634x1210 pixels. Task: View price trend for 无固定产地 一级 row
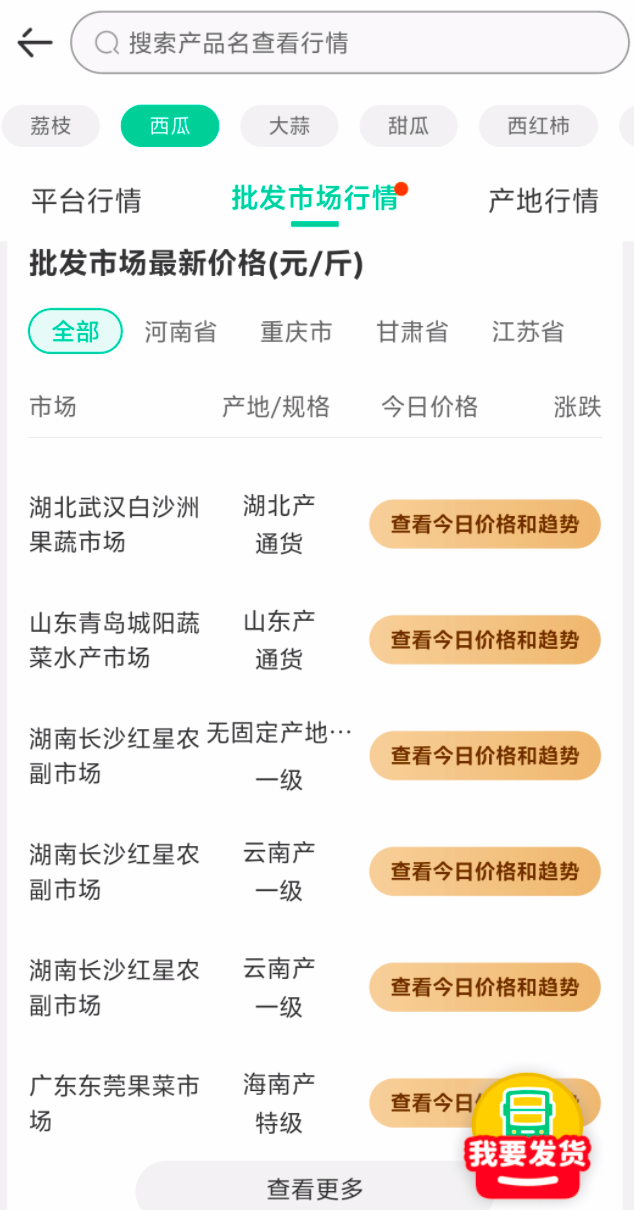click(x=485, y=755)
